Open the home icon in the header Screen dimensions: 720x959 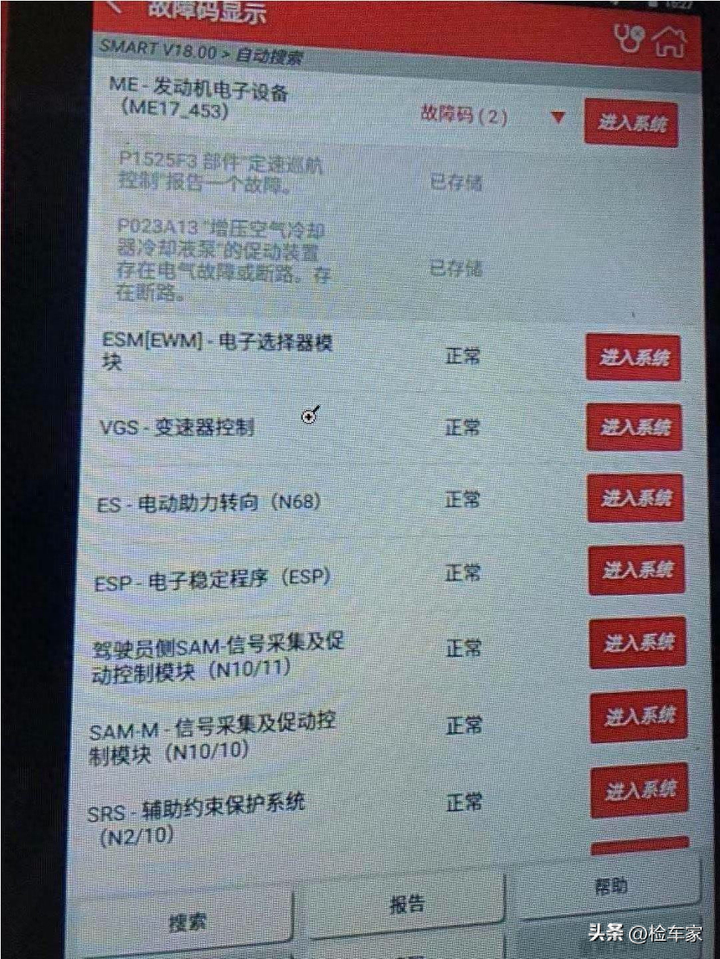pyautogui.click(x=670, y=42)
